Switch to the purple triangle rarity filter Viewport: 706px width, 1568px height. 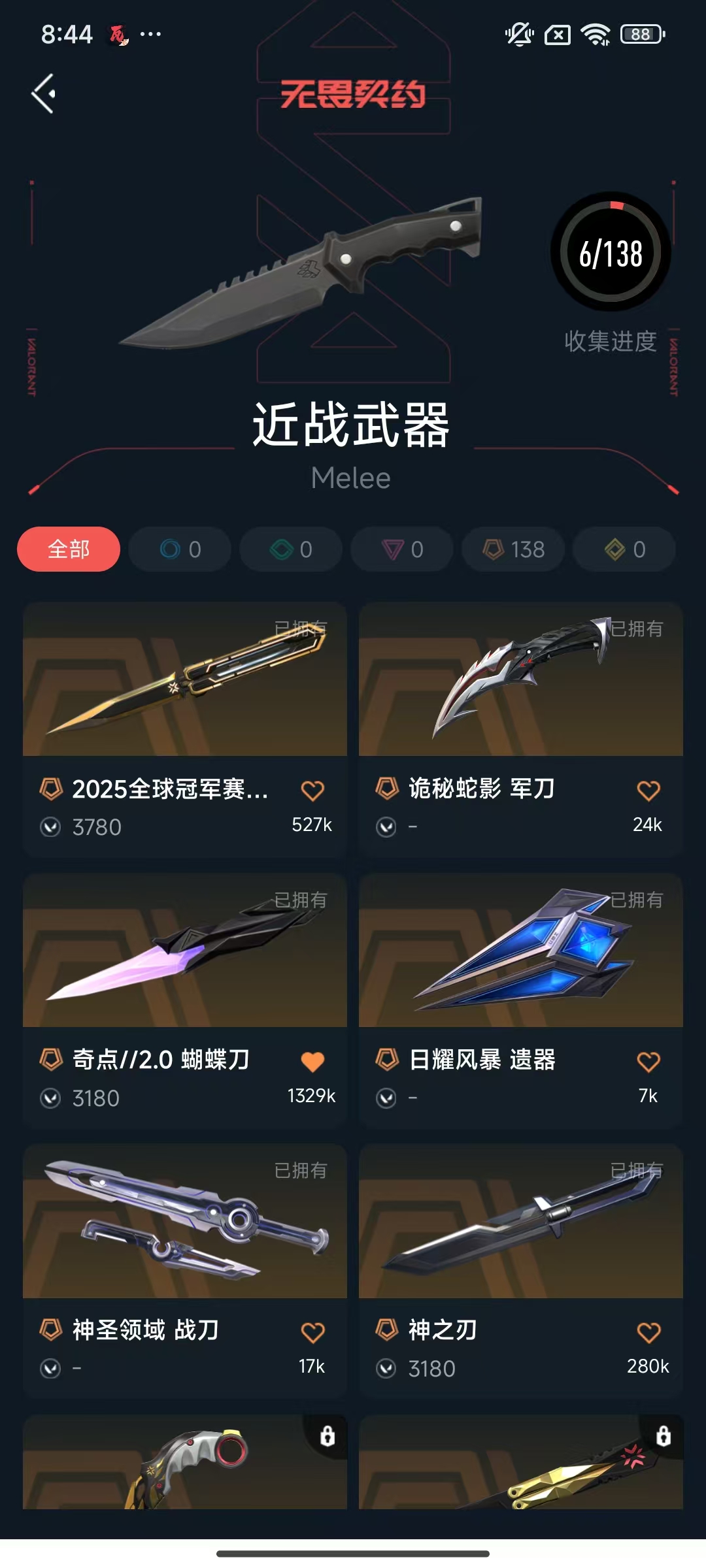pos(402,549)
